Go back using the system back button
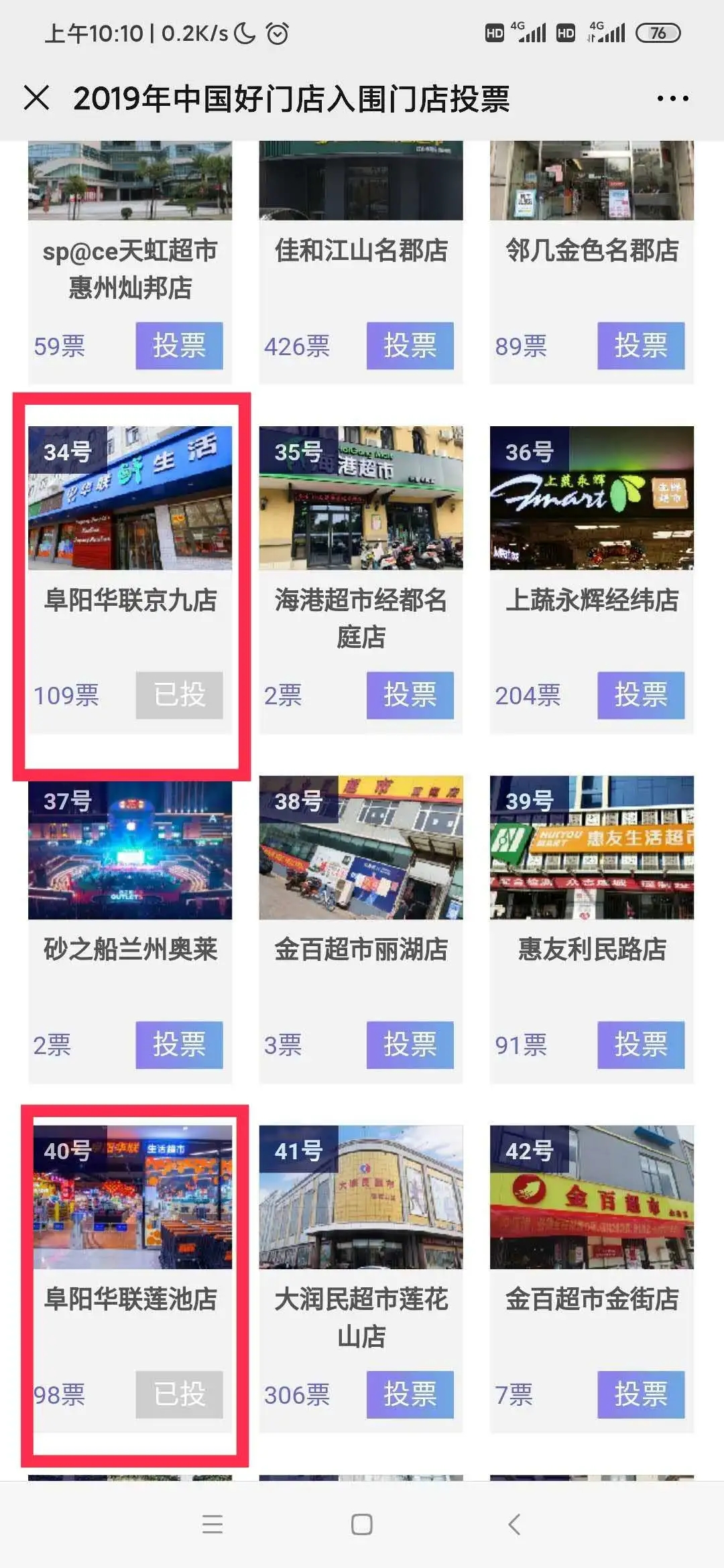This screenshot has width=724, height=1568. (x=514, y=1524)
